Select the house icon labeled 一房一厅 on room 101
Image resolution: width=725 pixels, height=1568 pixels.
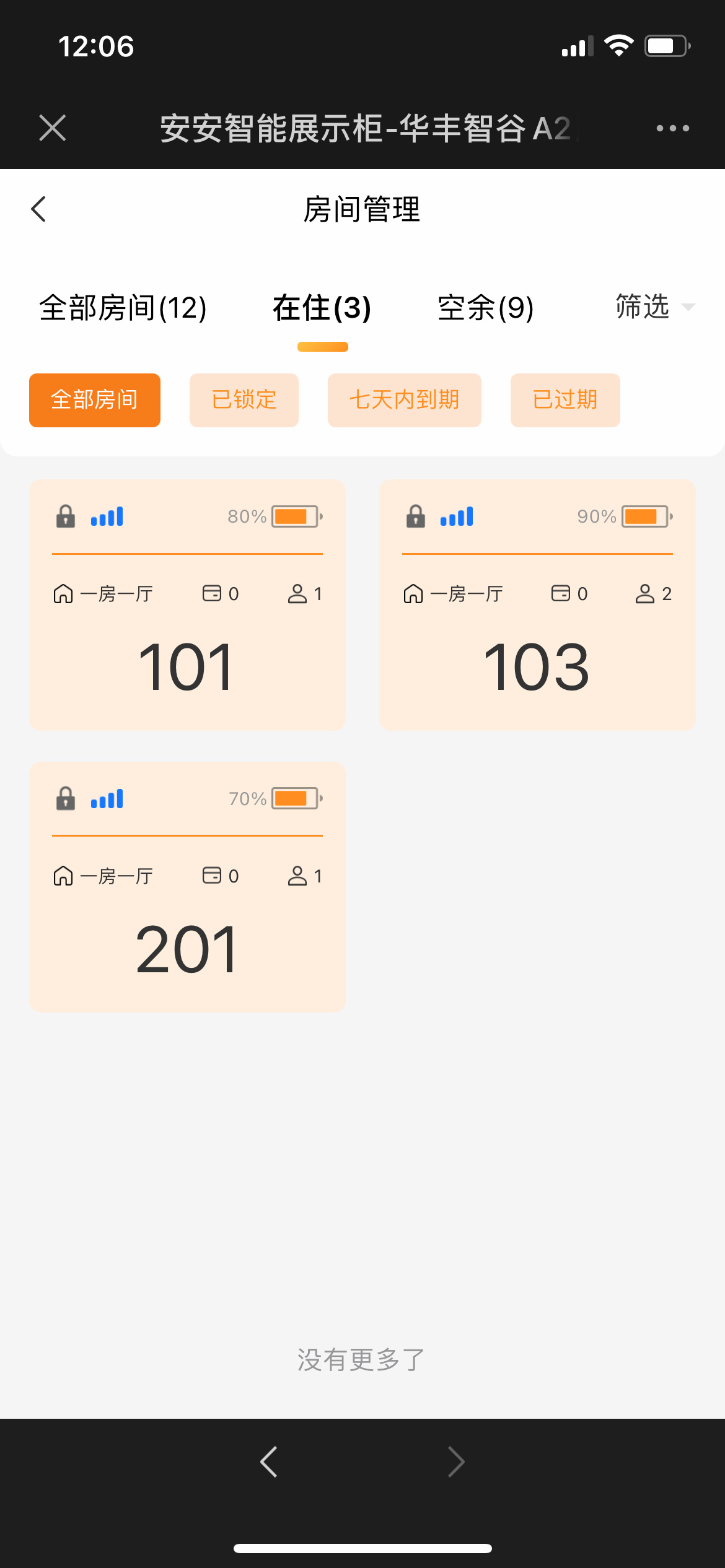pyautogui.click(x=102, y=593)
